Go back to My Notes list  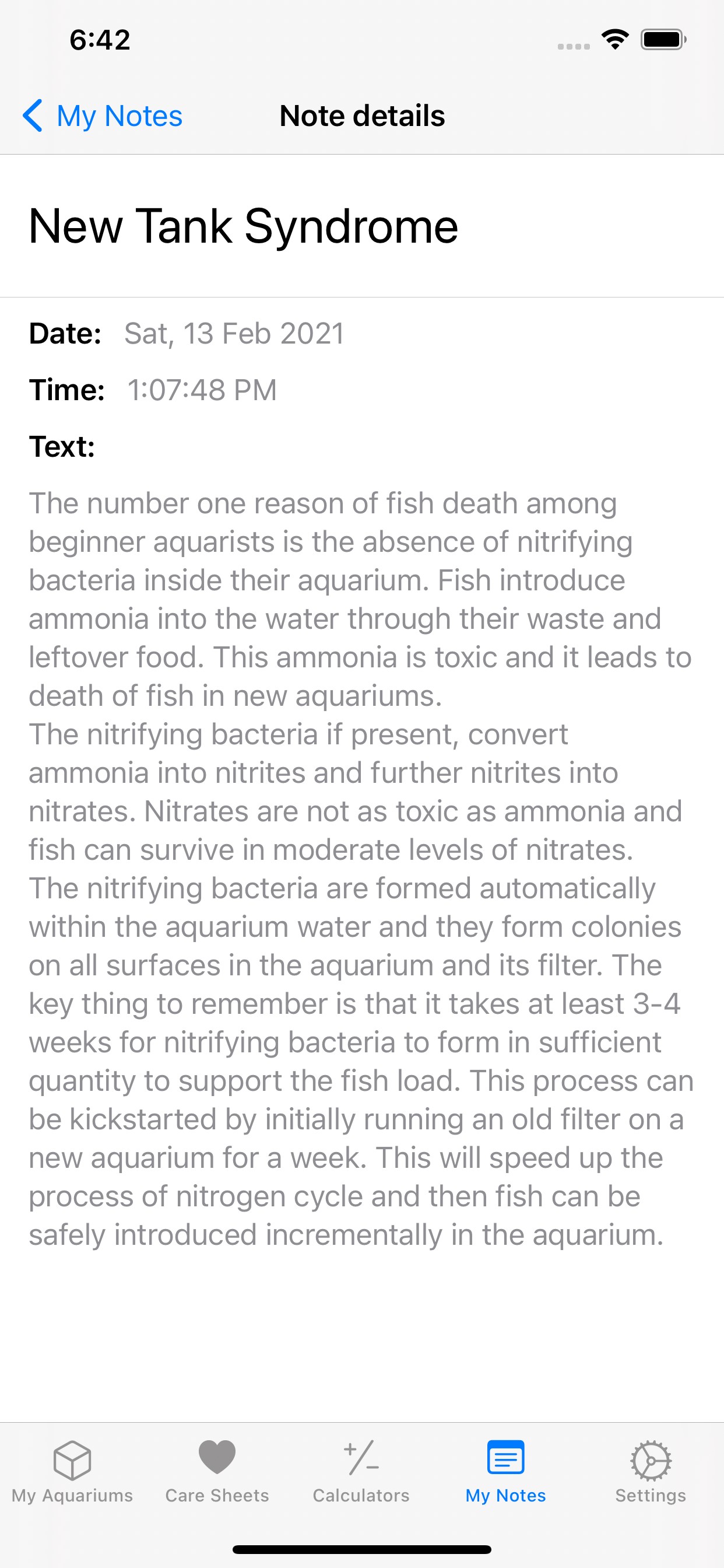coord(102,116)
